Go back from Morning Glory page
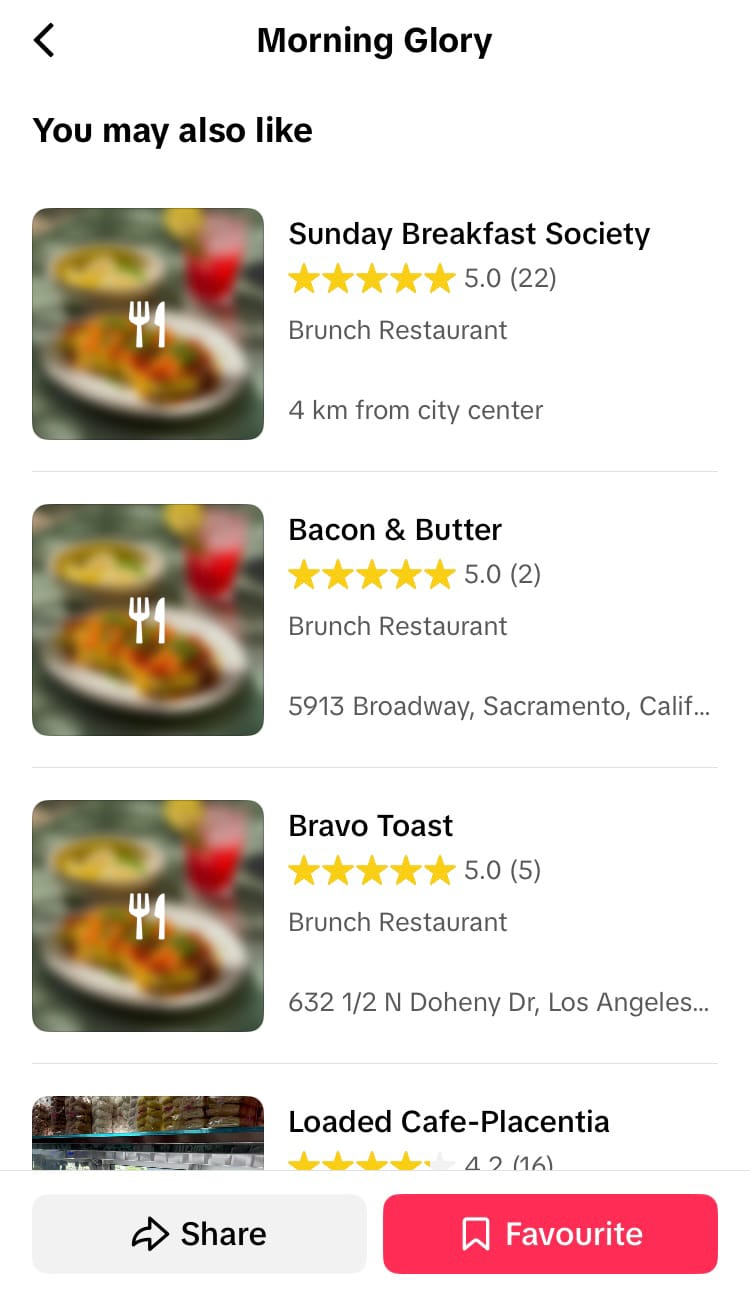The image size is (750, 1290). pyautogui.click(x=44, y=41)
